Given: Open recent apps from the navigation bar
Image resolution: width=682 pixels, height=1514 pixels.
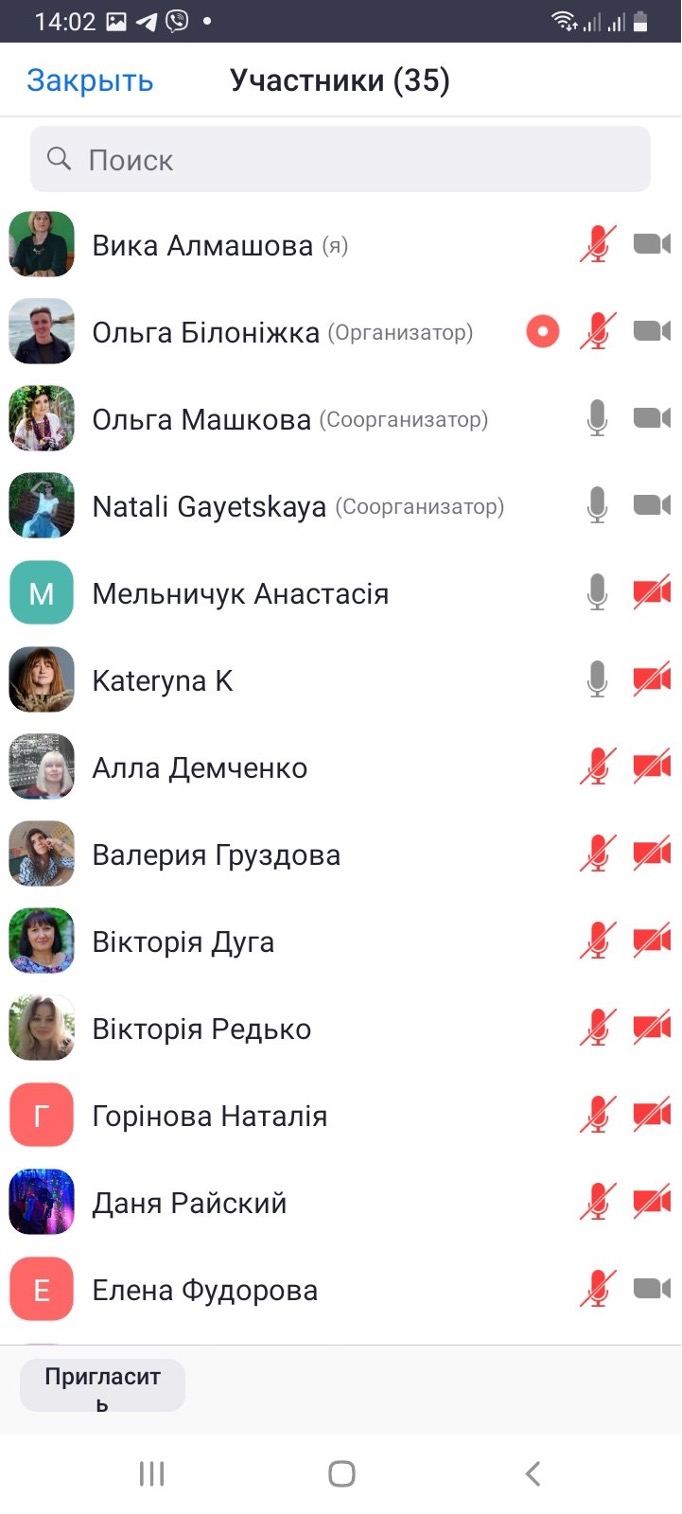Looking at the screenshot, I should 152,1473.
